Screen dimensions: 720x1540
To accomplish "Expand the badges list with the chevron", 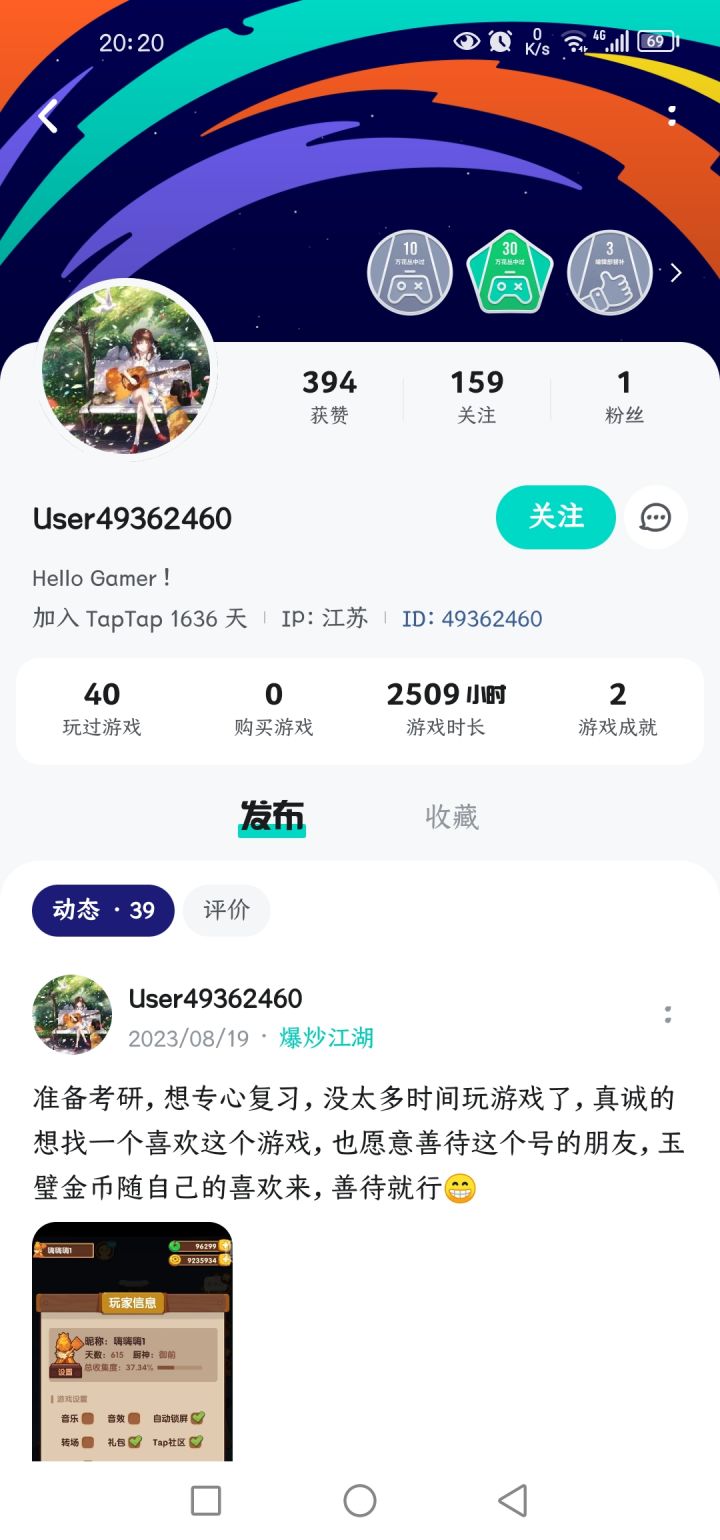I will click(676, 273).
